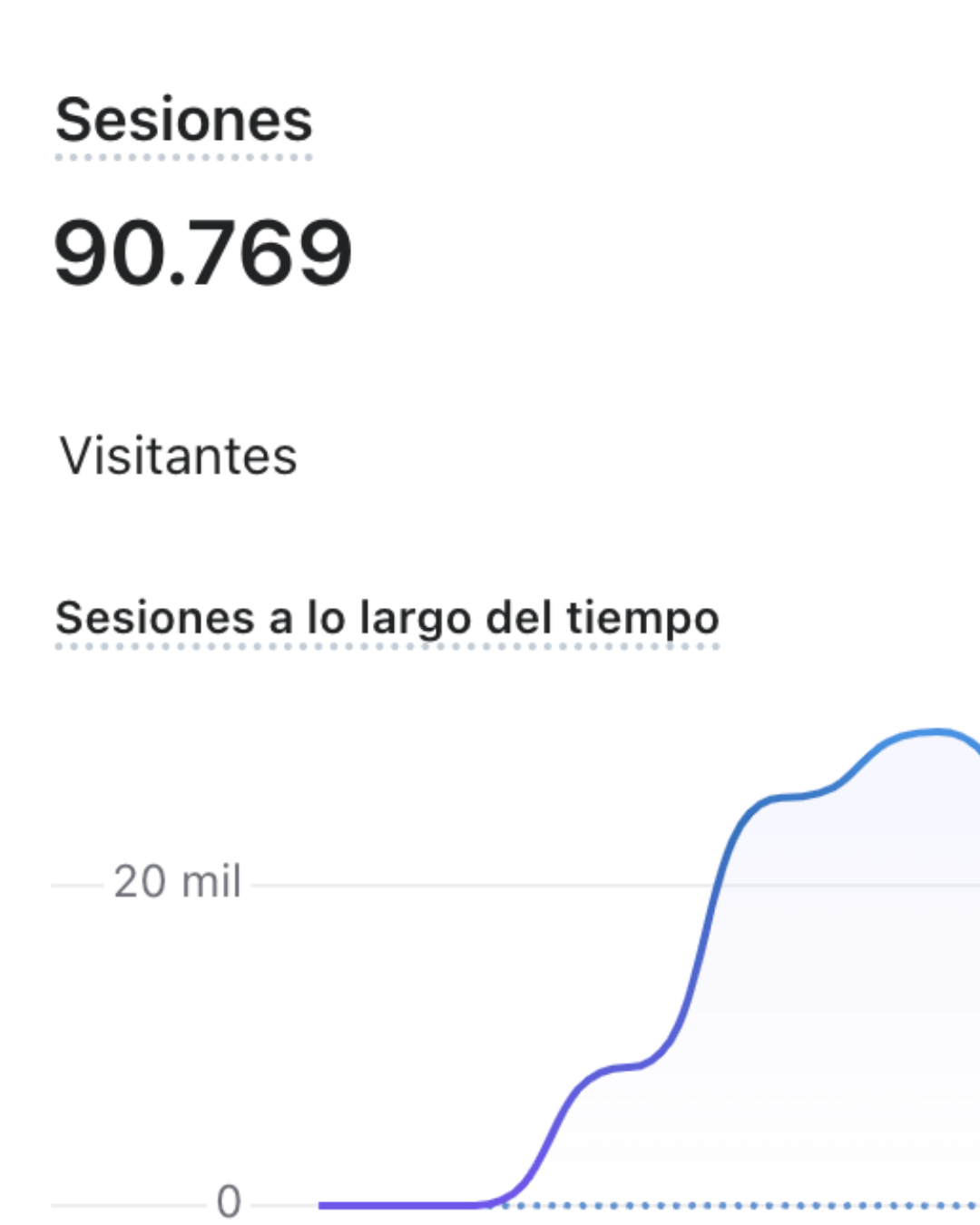Switch to the Visitantes metric

(x=179, y=456)
